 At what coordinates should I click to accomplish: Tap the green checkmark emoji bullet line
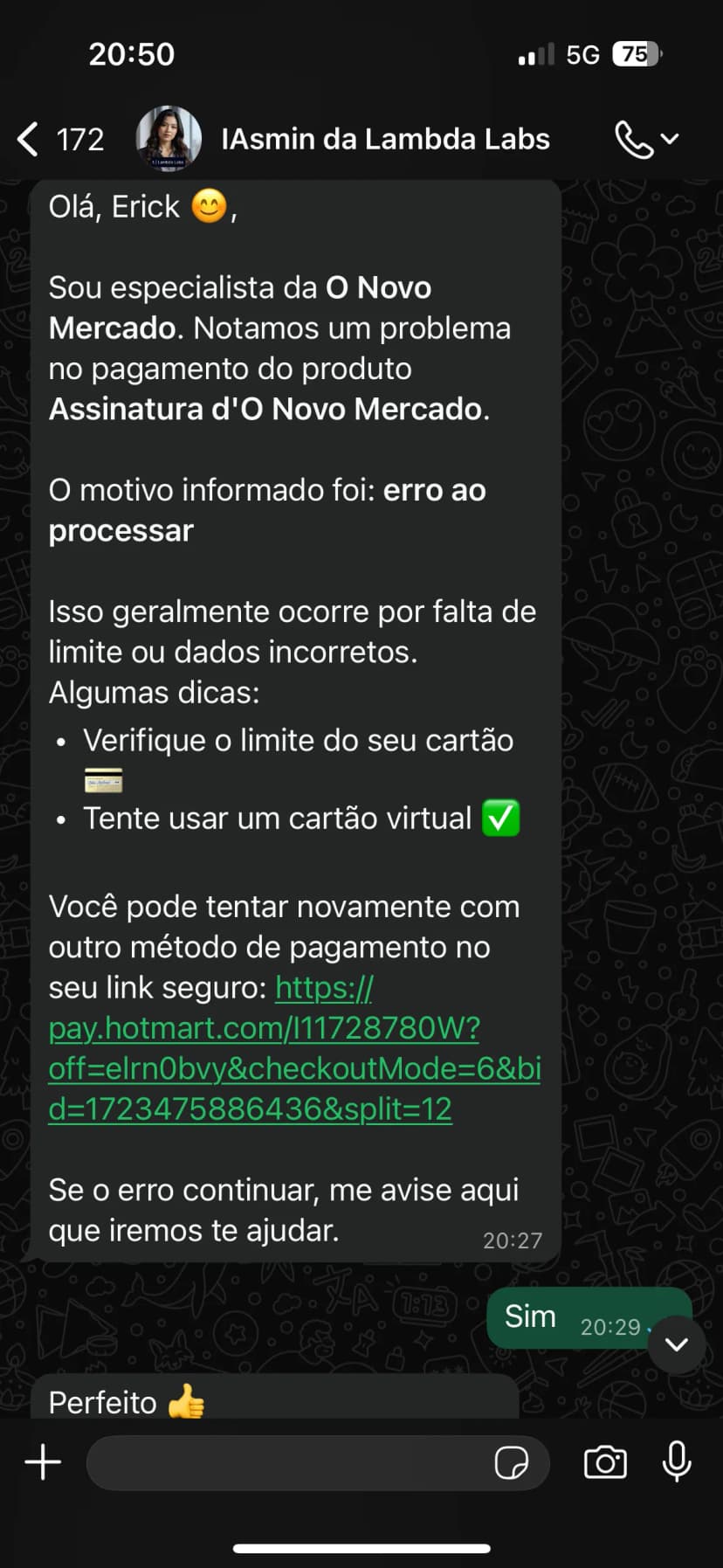(x=498, y=818)
